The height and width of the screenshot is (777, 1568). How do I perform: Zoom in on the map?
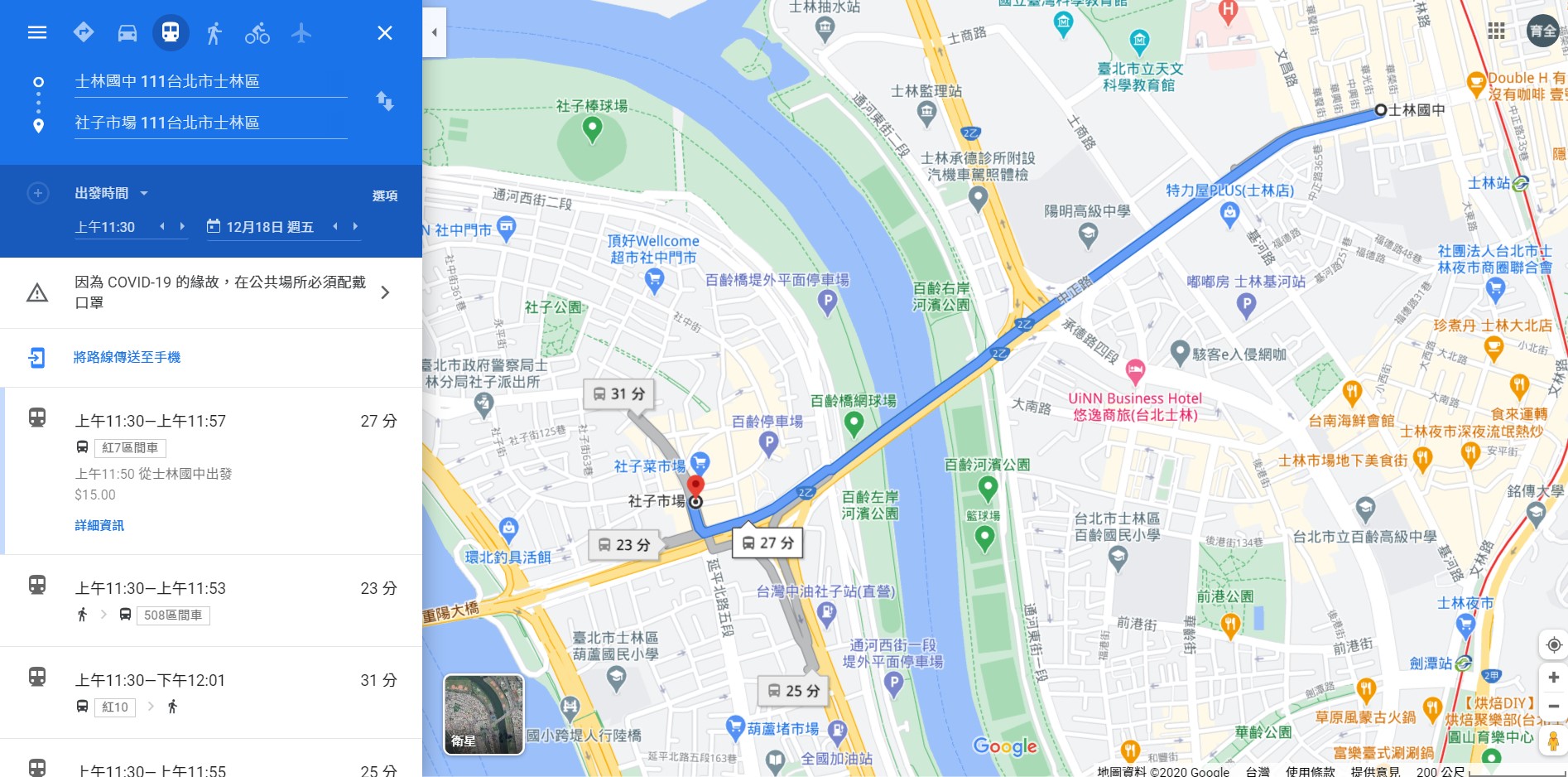point(1553,678)
